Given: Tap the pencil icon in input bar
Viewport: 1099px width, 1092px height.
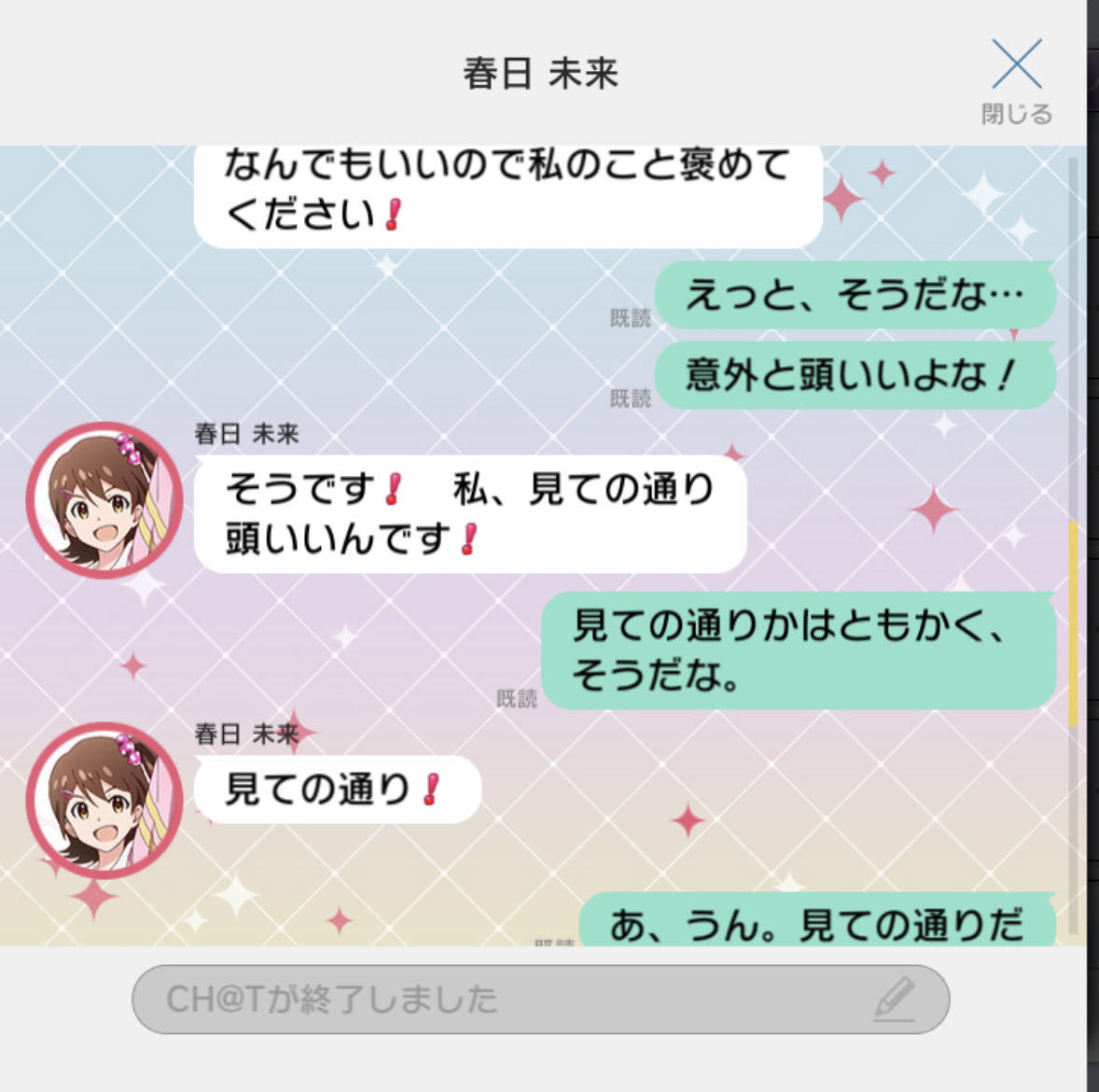Looking at the screenshot, I should coord(895,1000).
